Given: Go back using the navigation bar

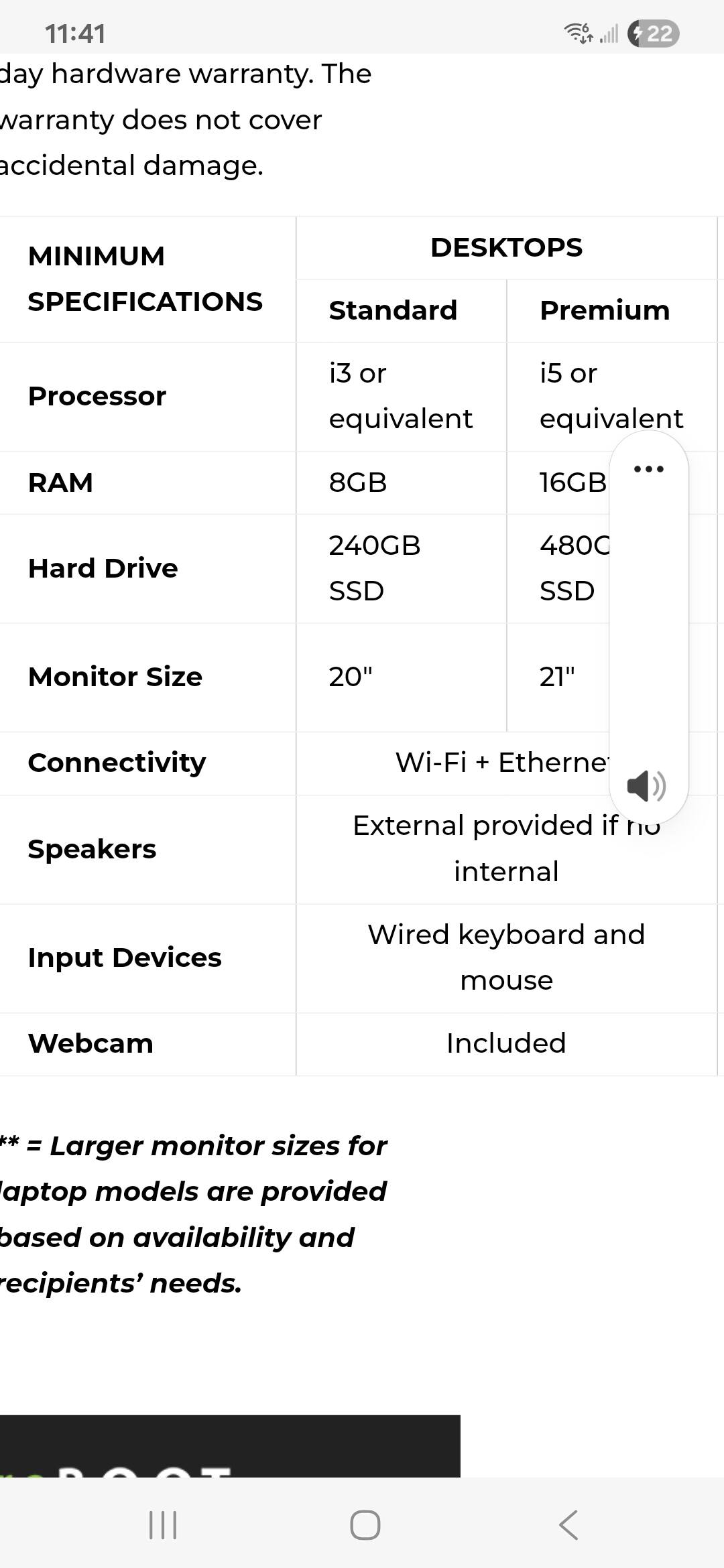Looking at the screenshot, I should 568,1524.
